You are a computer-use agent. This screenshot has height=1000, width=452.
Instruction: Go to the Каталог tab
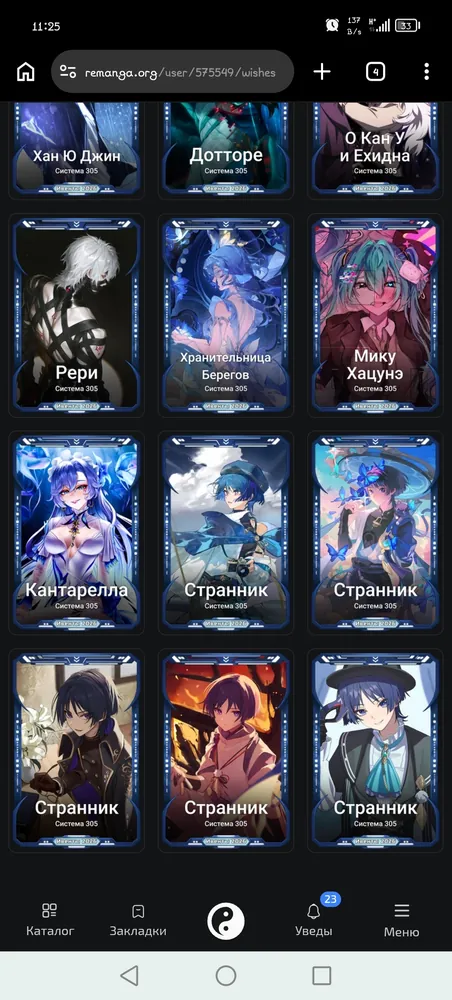[x=50, y=920]
